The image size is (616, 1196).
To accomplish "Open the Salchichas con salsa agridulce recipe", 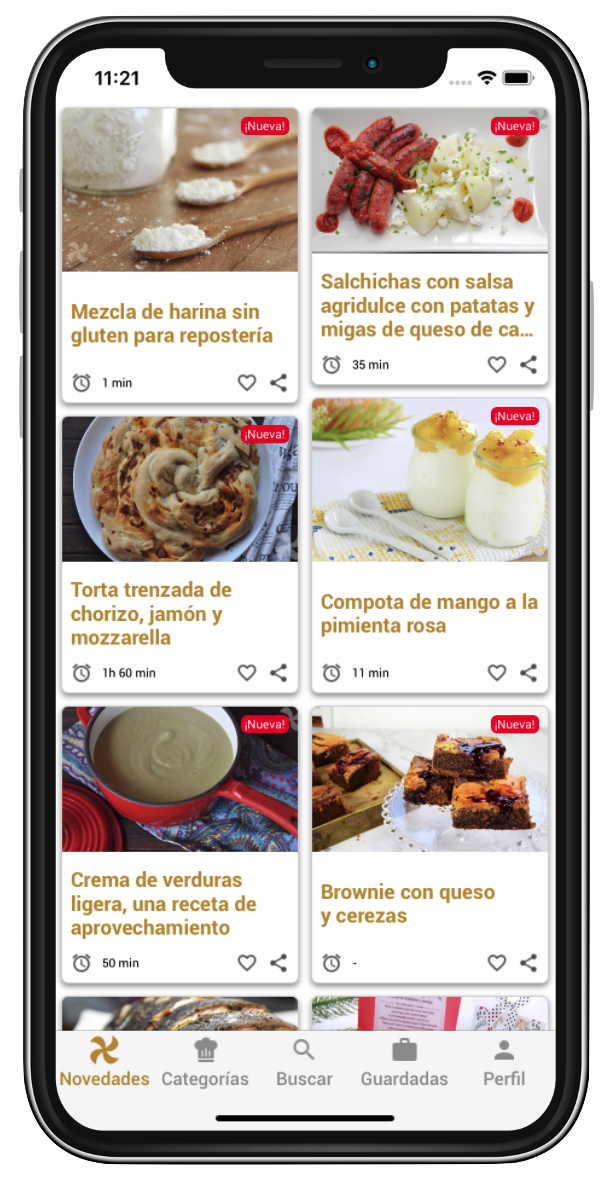I will click(x=428, y=305).
